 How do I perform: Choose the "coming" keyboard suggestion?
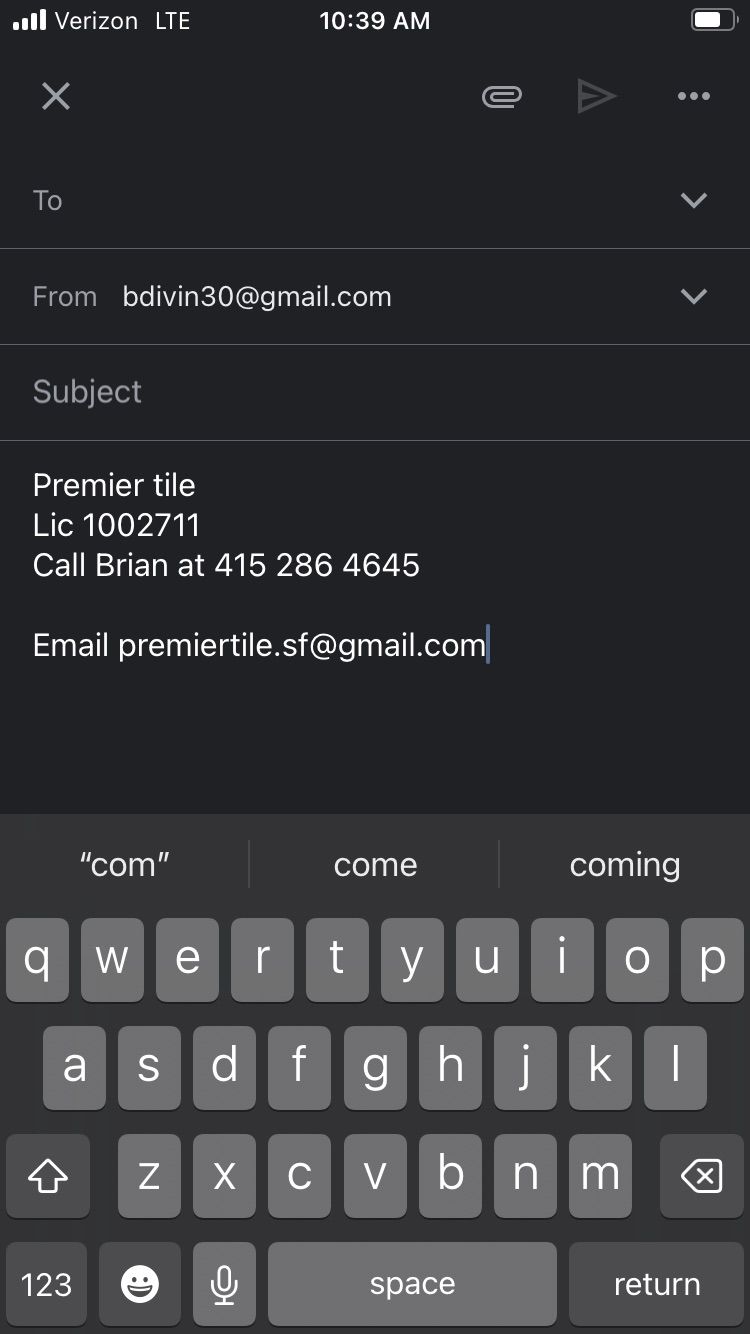(x=625, y=865)
